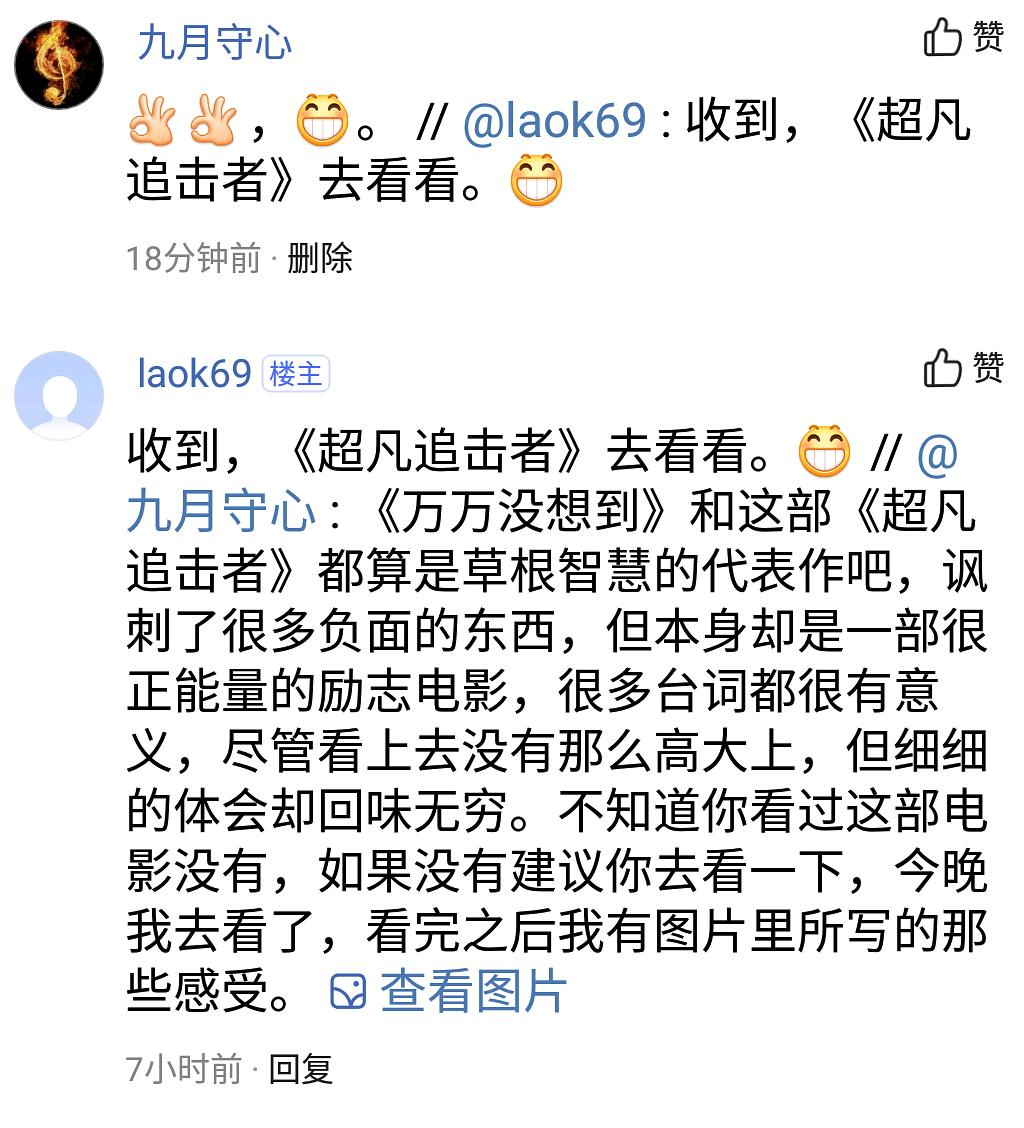Delete the comment posted 18分钟前
The image size is (1024, 1128).
[x=320, y=259]
